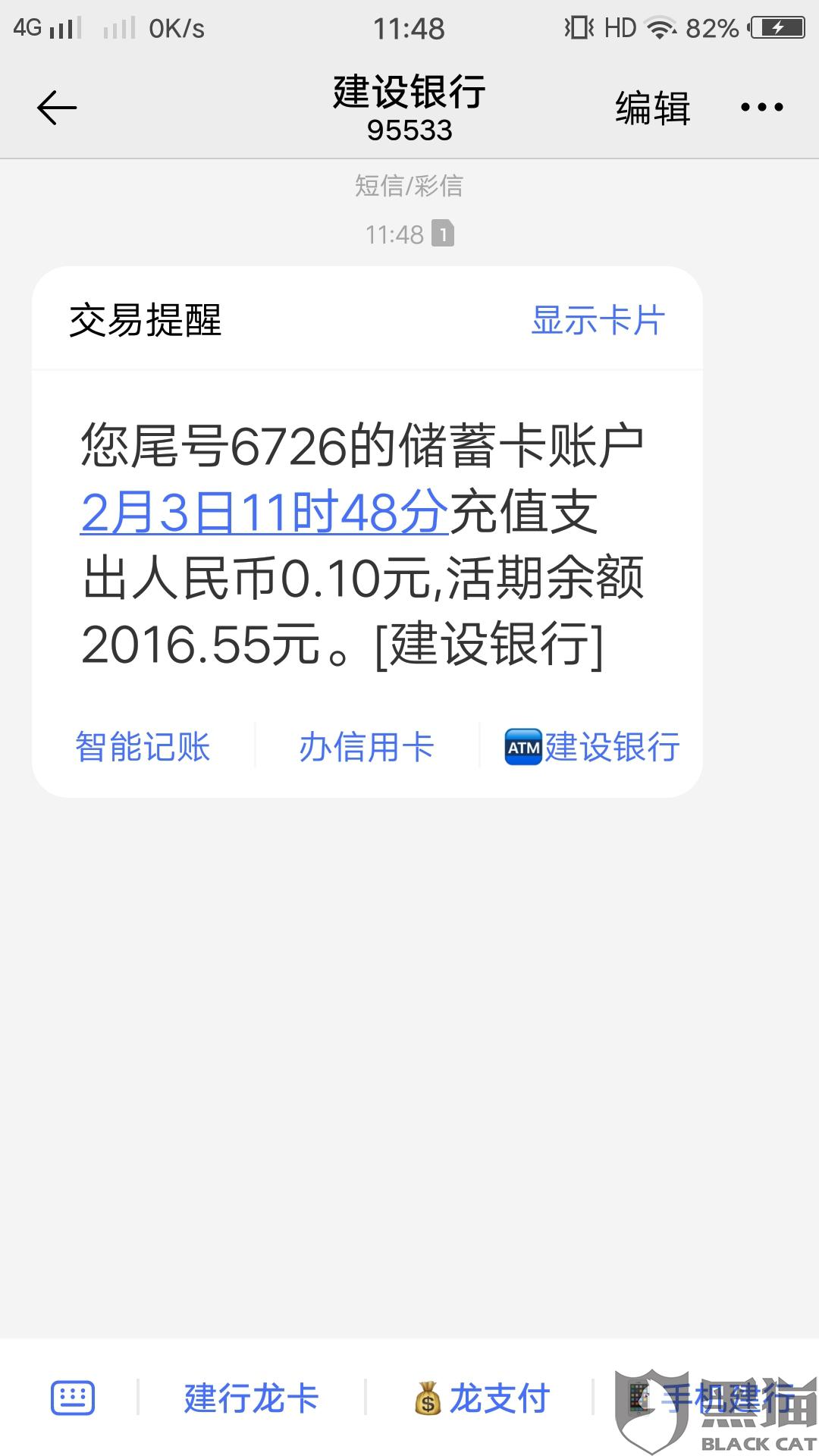
Task: Open the underlined date 2月3日11时48分 link
Action: pyautogui.click(x=264, y=513)
